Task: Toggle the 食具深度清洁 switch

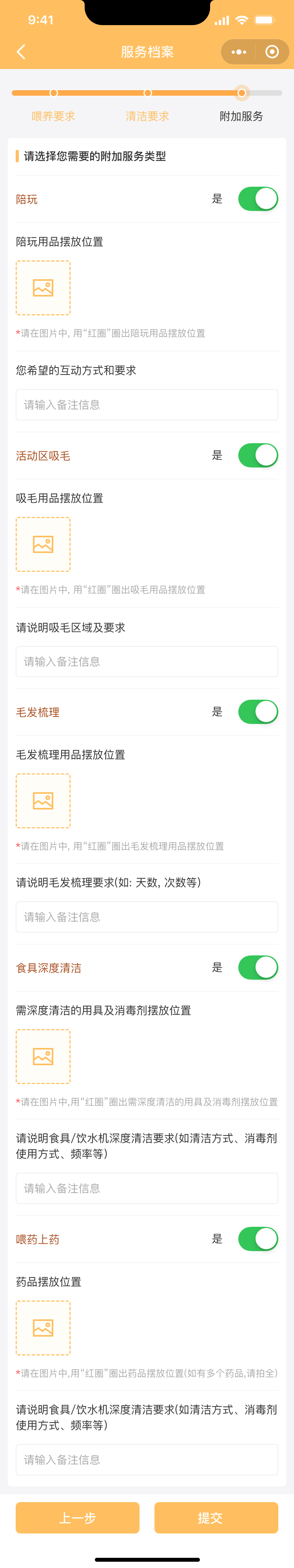Action: point(258,967)
